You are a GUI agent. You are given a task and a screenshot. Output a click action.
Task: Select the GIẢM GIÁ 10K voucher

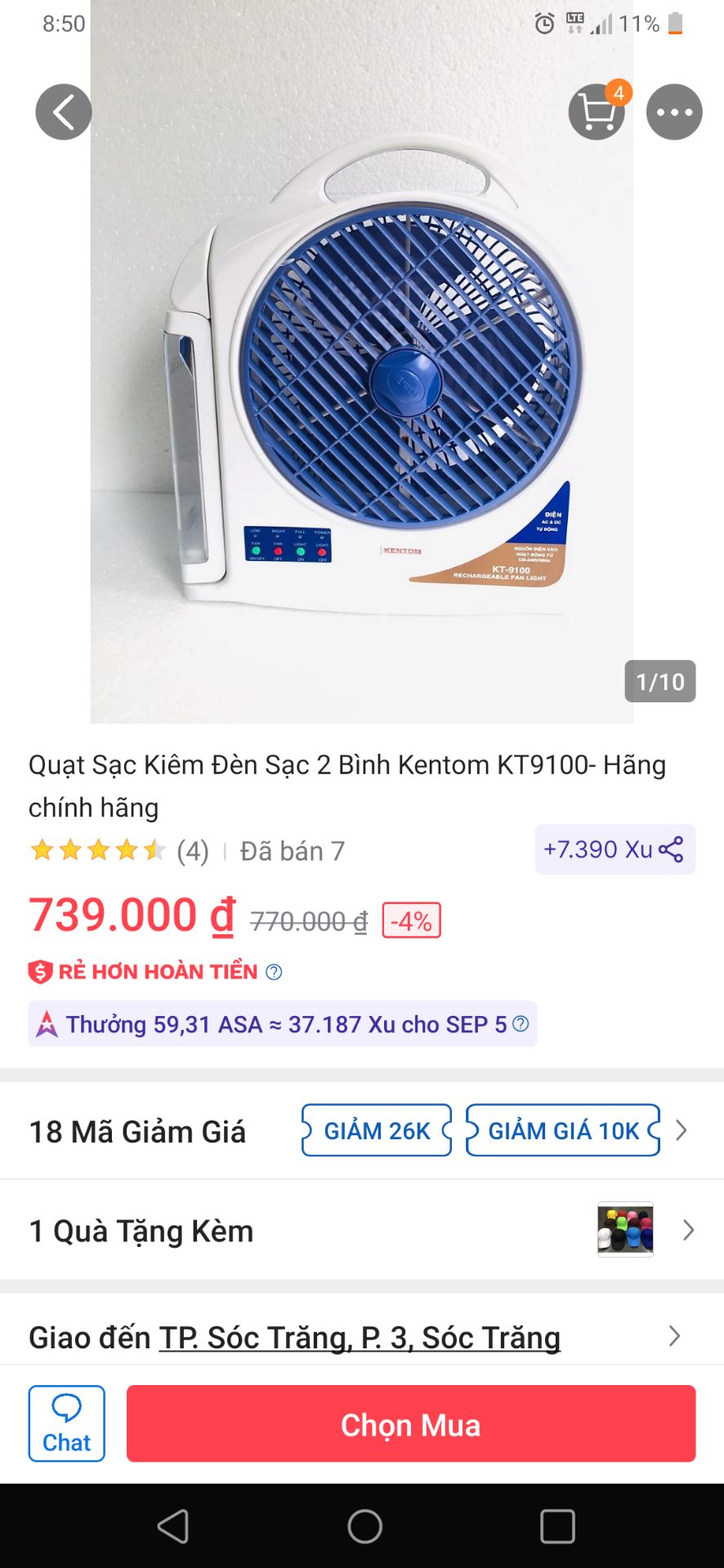(563, 1131)
